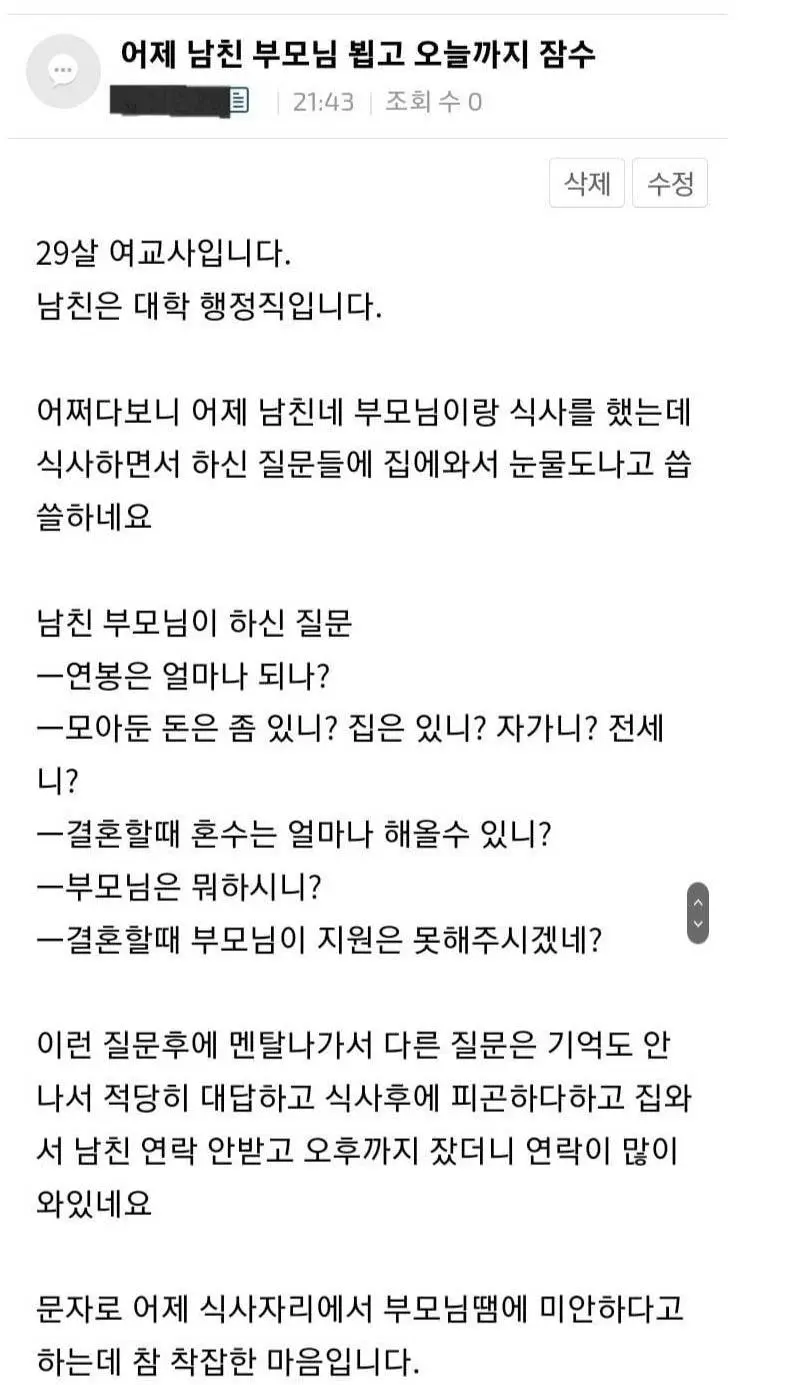Screen dimensions: 785x1385
Task: Tap the 삭제 (delete) button
Action: (587, 183)
